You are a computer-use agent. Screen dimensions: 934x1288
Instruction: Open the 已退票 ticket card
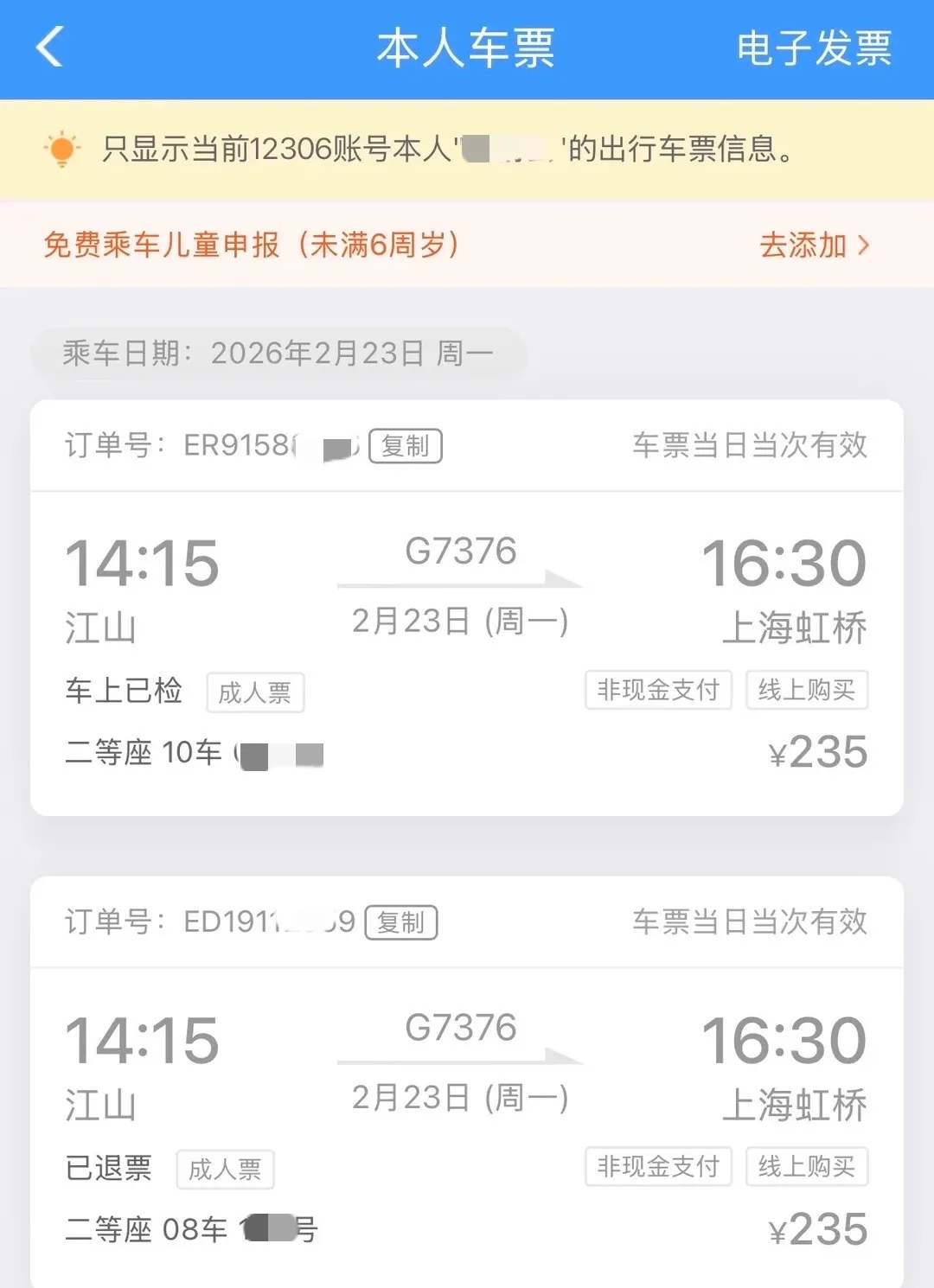(467, 1124)
